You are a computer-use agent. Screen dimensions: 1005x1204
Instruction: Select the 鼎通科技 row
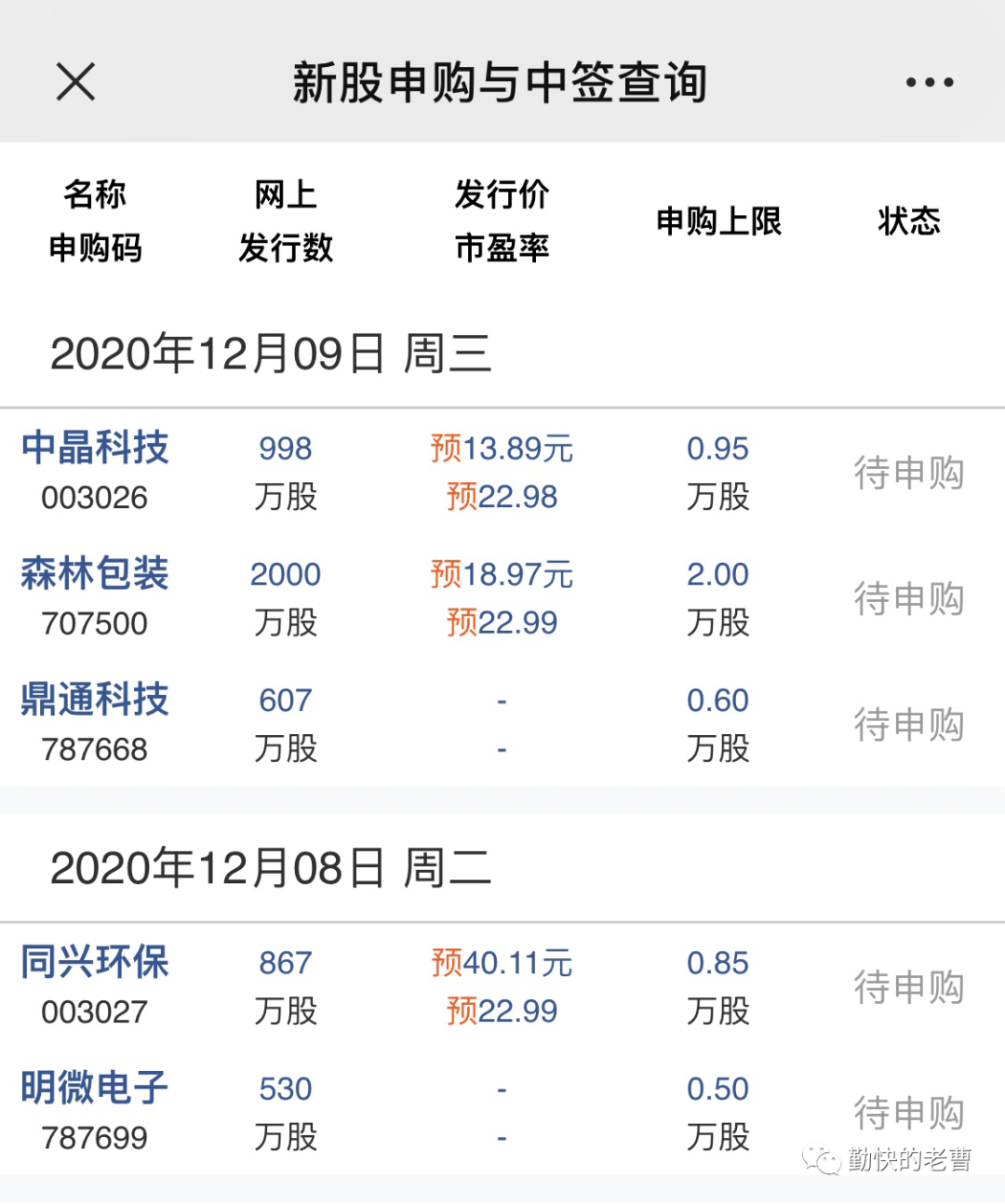coord(95,700)
